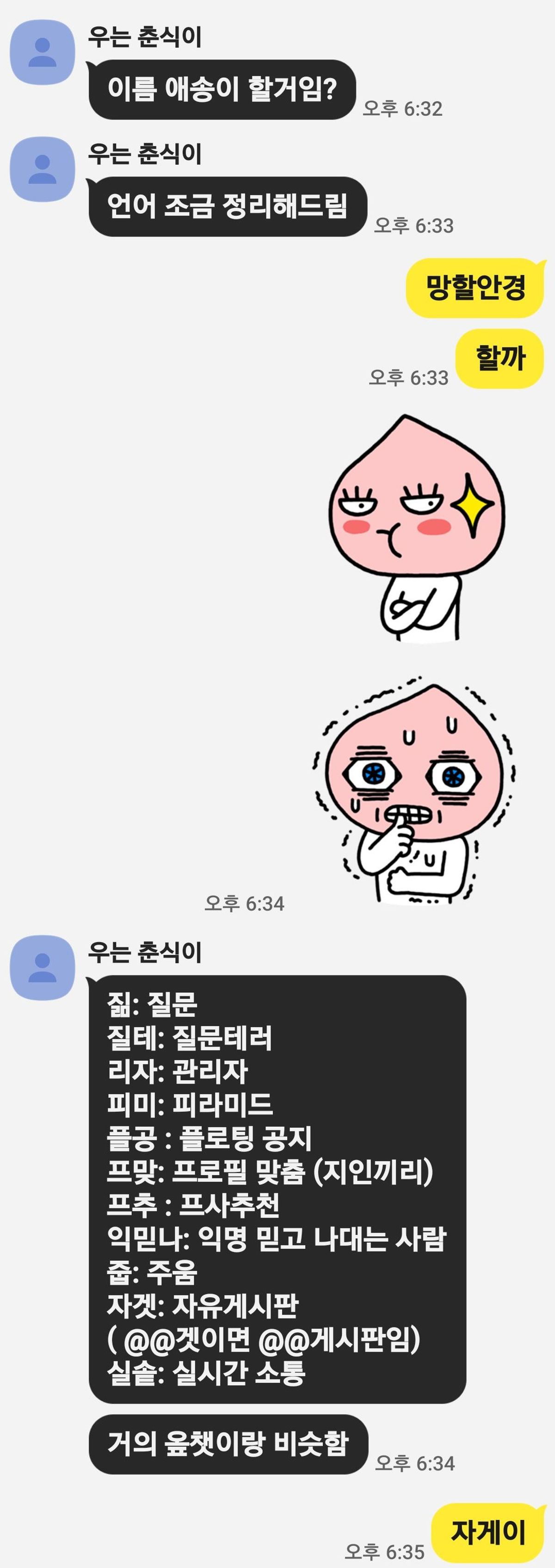The width and height of the screenshot is (555, 1568).
Task: Open profile avatar beside '언어 조금 정리해드림' message
Action: [42, 169]
